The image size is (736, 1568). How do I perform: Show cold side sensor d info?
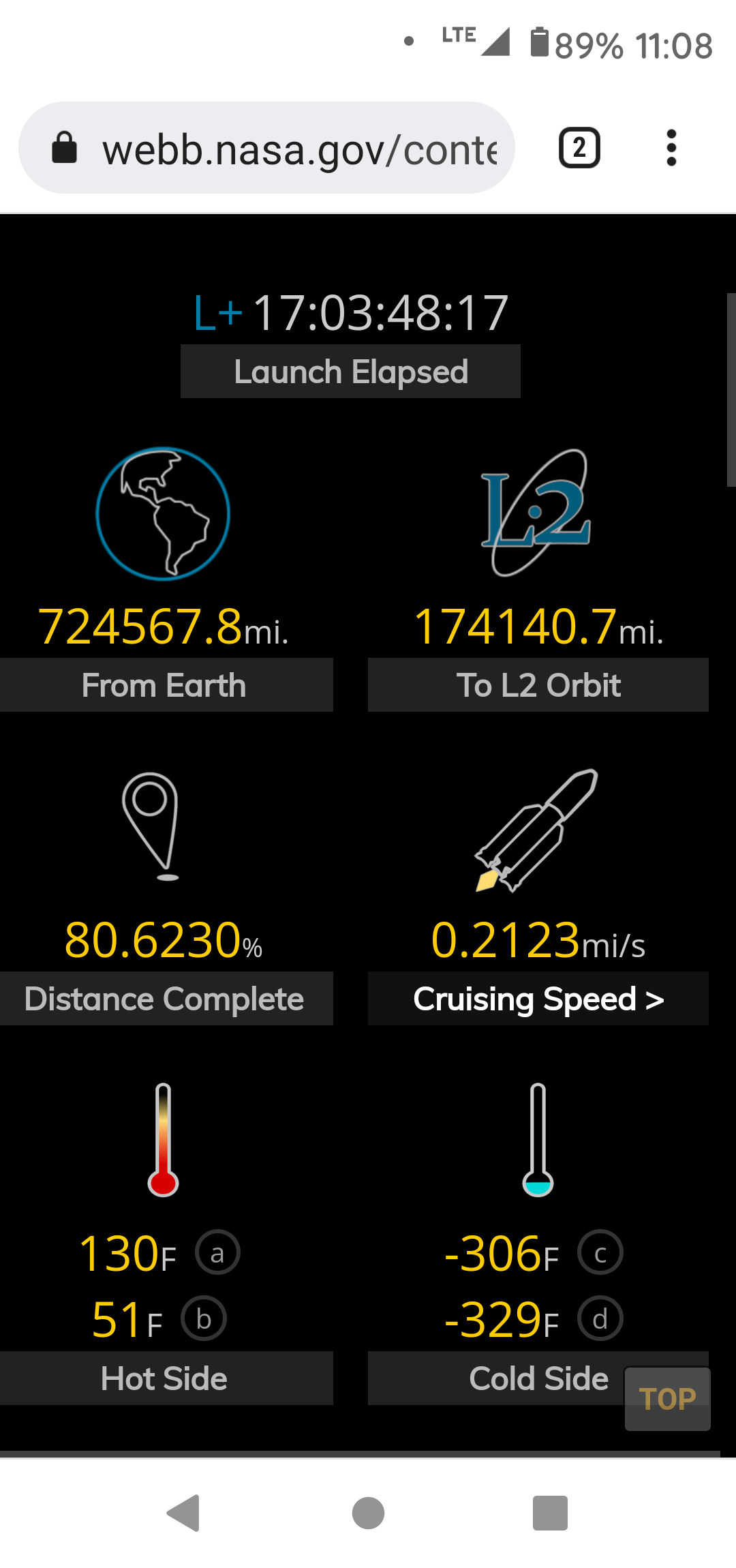(600, 1319)
